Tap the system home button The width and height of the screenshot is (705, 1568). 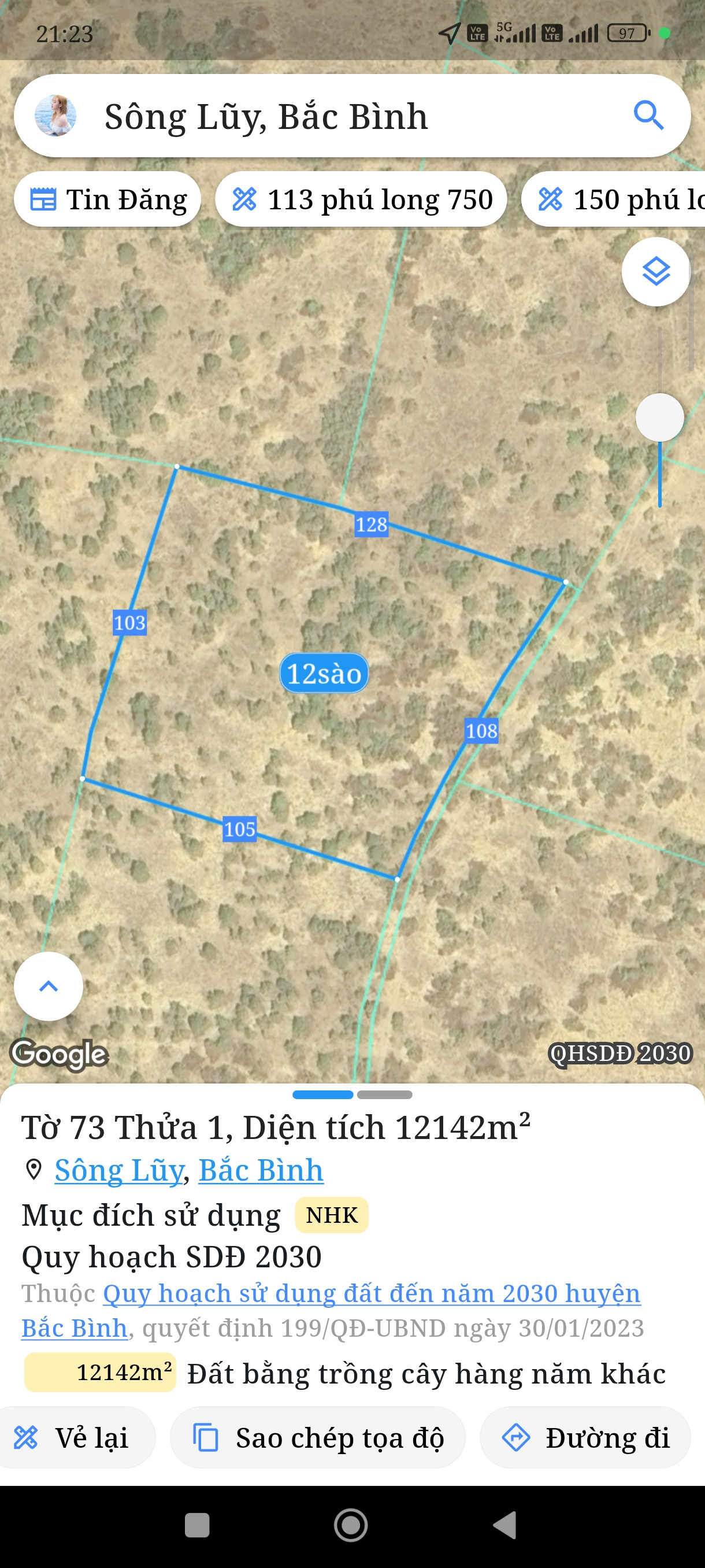[x=351, y=1525]
